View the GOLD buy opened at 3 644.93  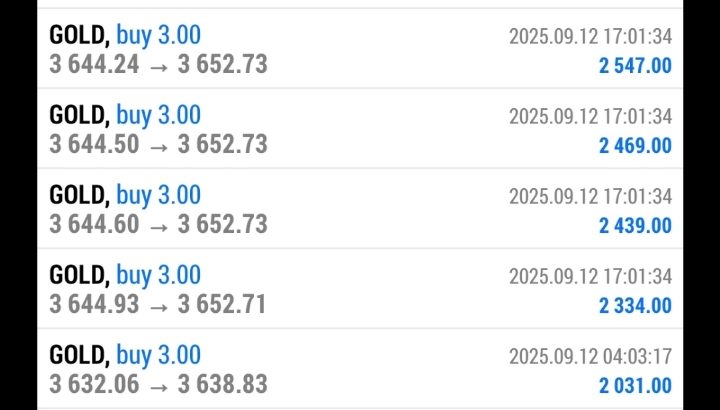coord(360,290)
